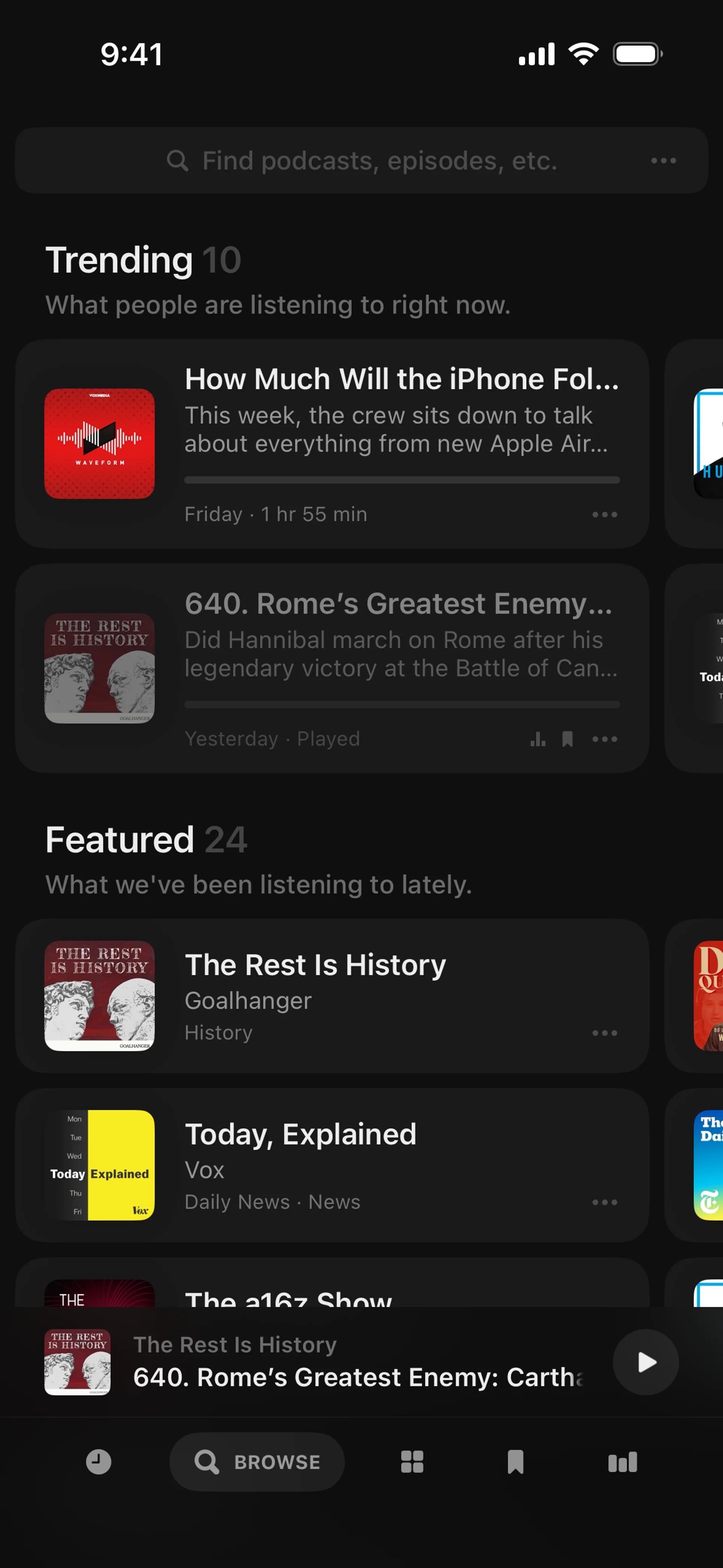
Task: Open the more options in search bar
Action: click(x=663, y=161)
